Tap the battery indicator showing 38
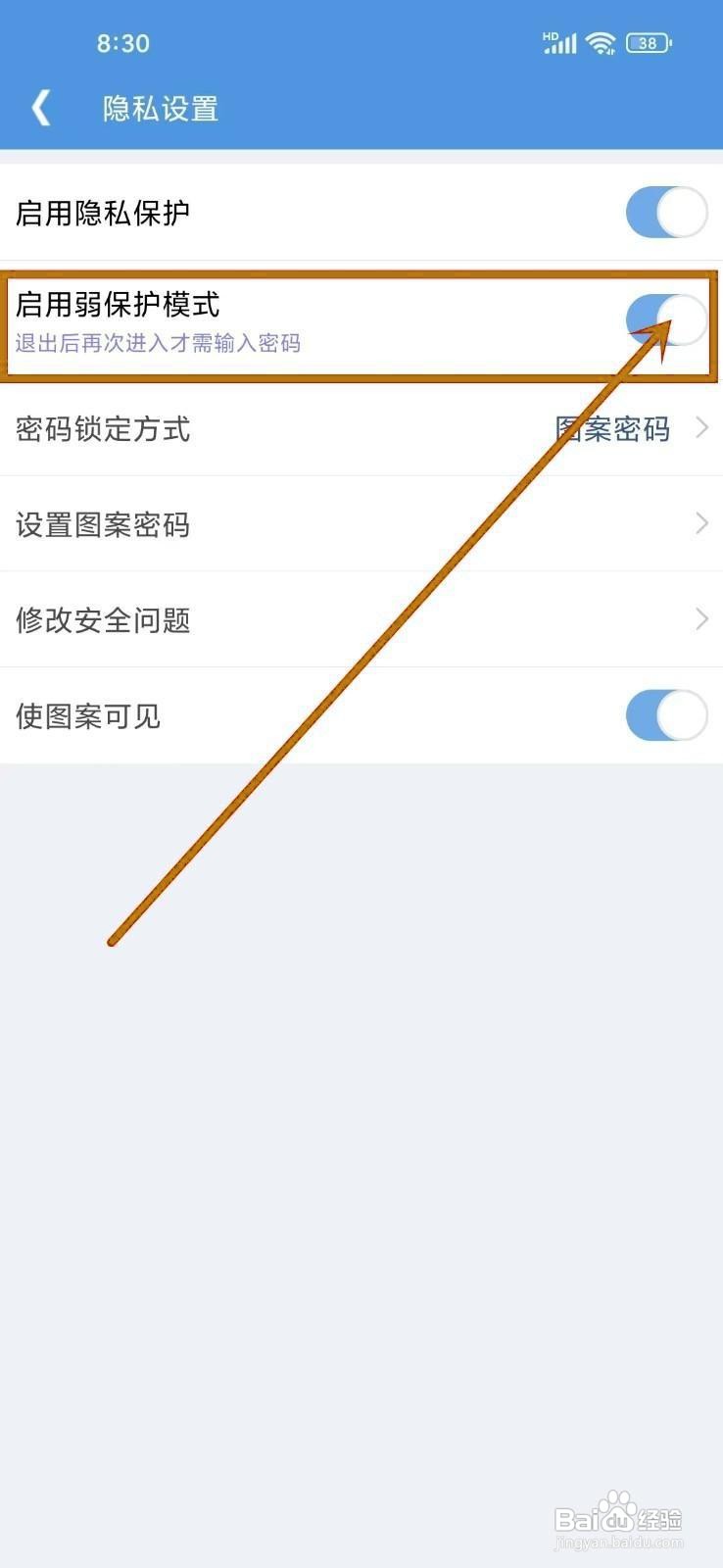The width and height of the screenshot is (723, 1568). click(x=646, y=42)
